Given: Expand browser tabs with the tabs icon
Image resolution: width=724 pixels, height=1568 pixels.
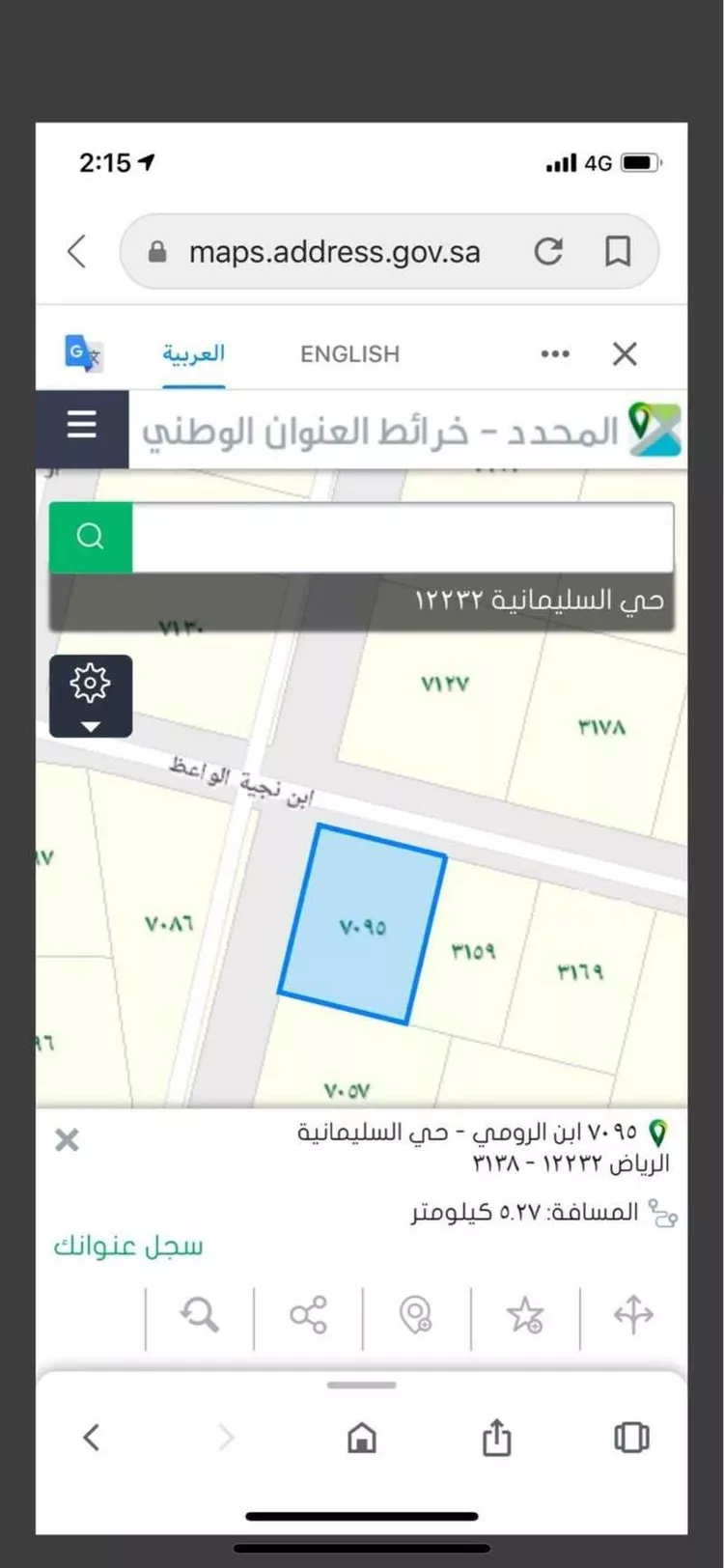Looking at the screenshot, I should (x=631, y=1437).
